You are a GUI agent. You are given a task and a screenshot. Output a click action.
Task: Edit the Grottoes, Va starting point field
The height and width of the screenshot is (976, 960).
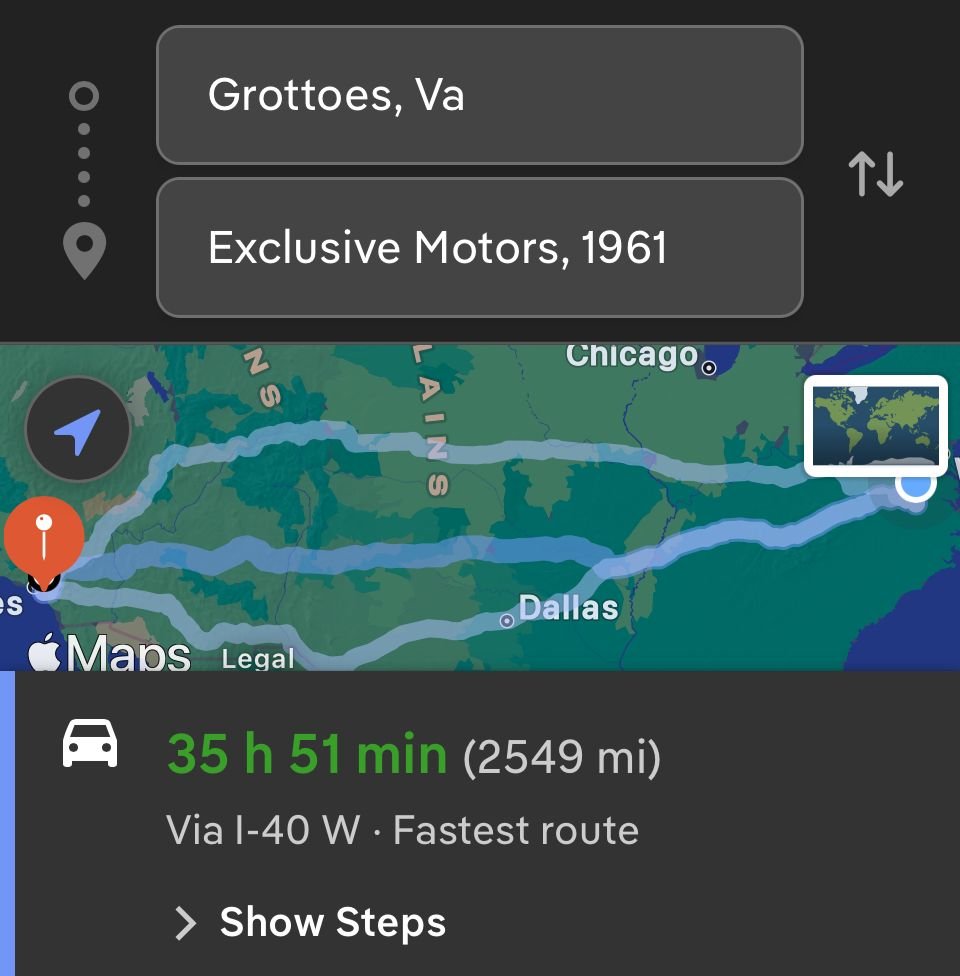(479, 95)
